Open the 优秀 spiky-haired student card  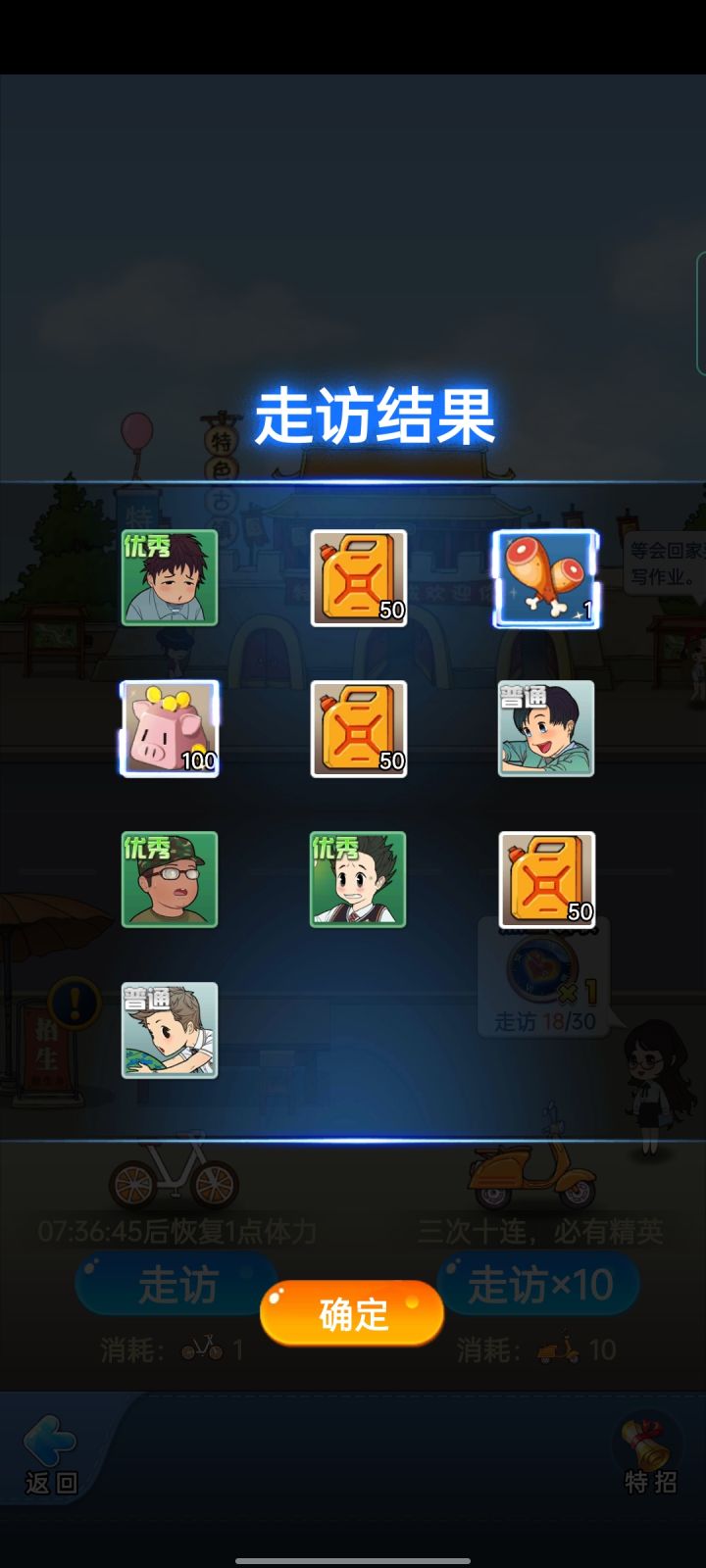(357, 880)
